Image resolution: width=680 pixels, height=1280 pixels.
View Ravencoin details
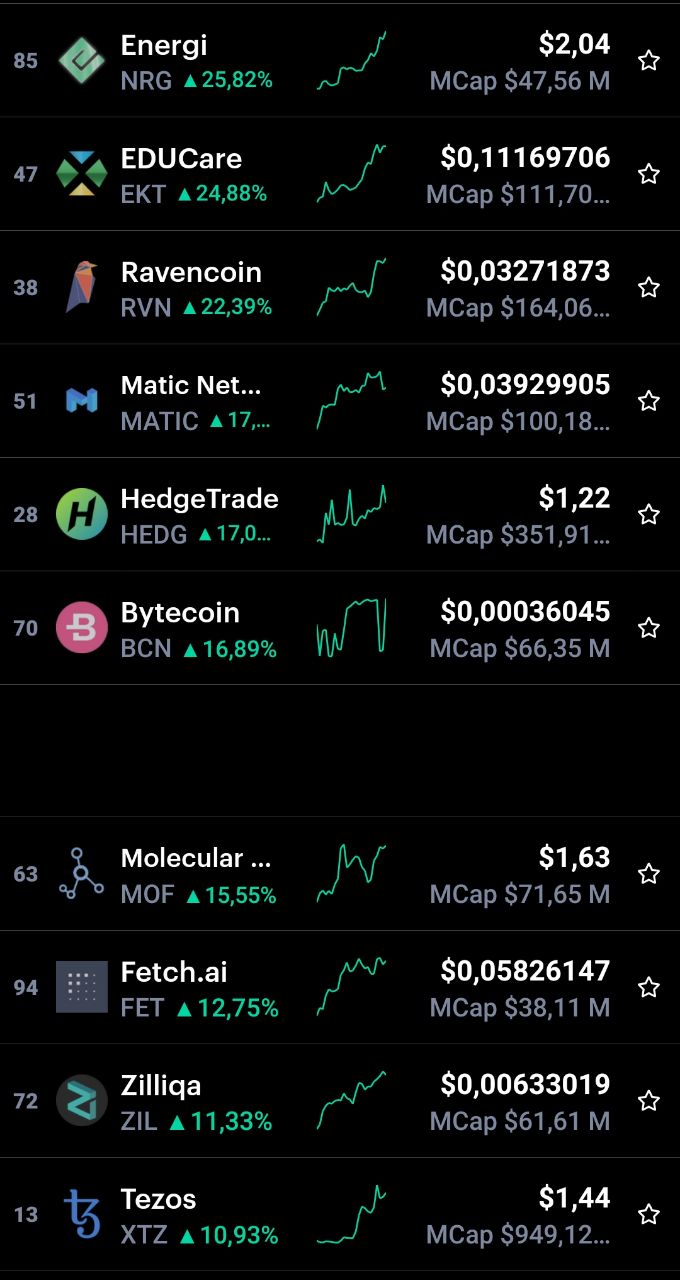(340, 288)
